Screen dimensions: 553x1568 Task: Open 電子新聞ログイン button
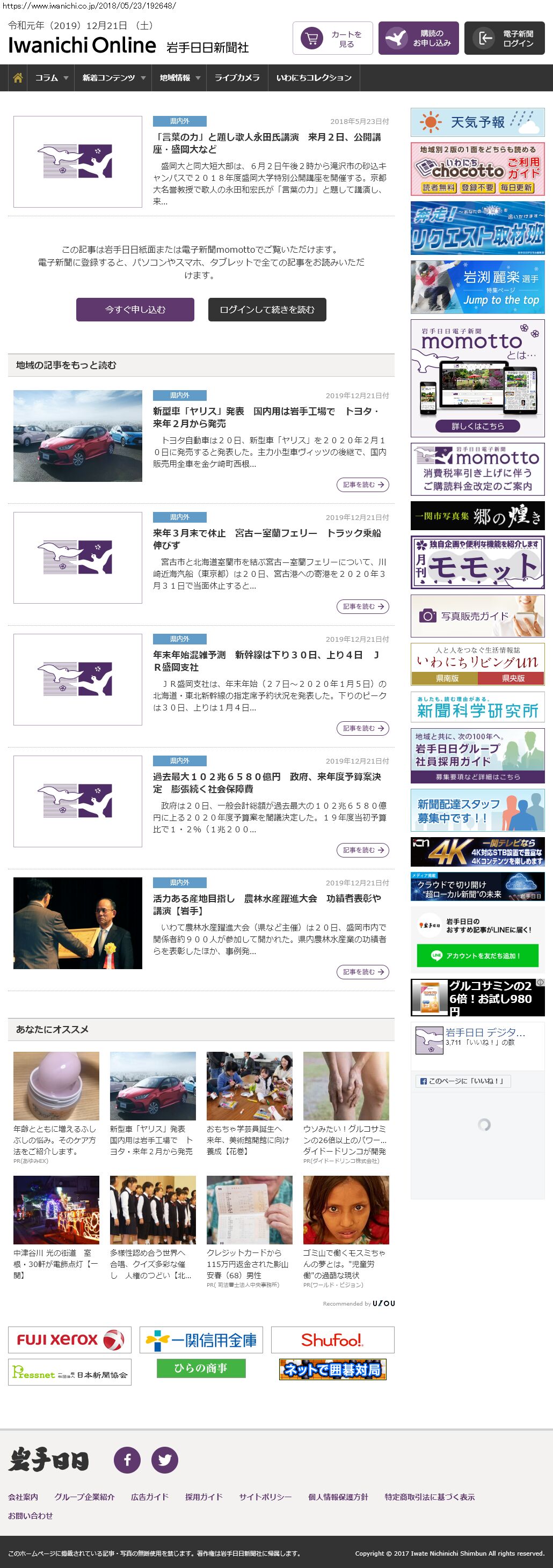click(504, 38)
